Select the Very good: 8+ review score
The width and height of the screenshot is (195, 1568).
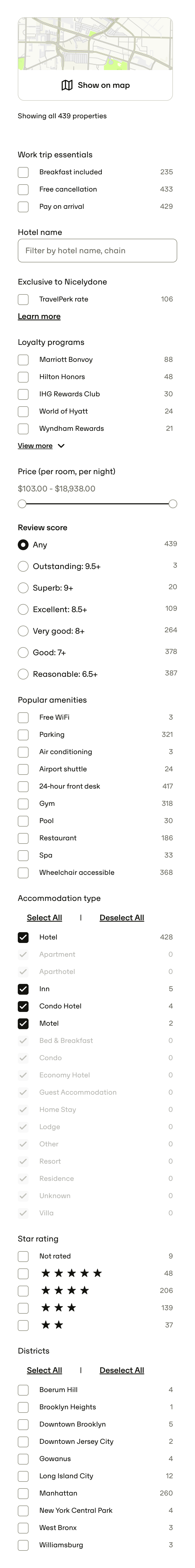click(x=23, y=631)
